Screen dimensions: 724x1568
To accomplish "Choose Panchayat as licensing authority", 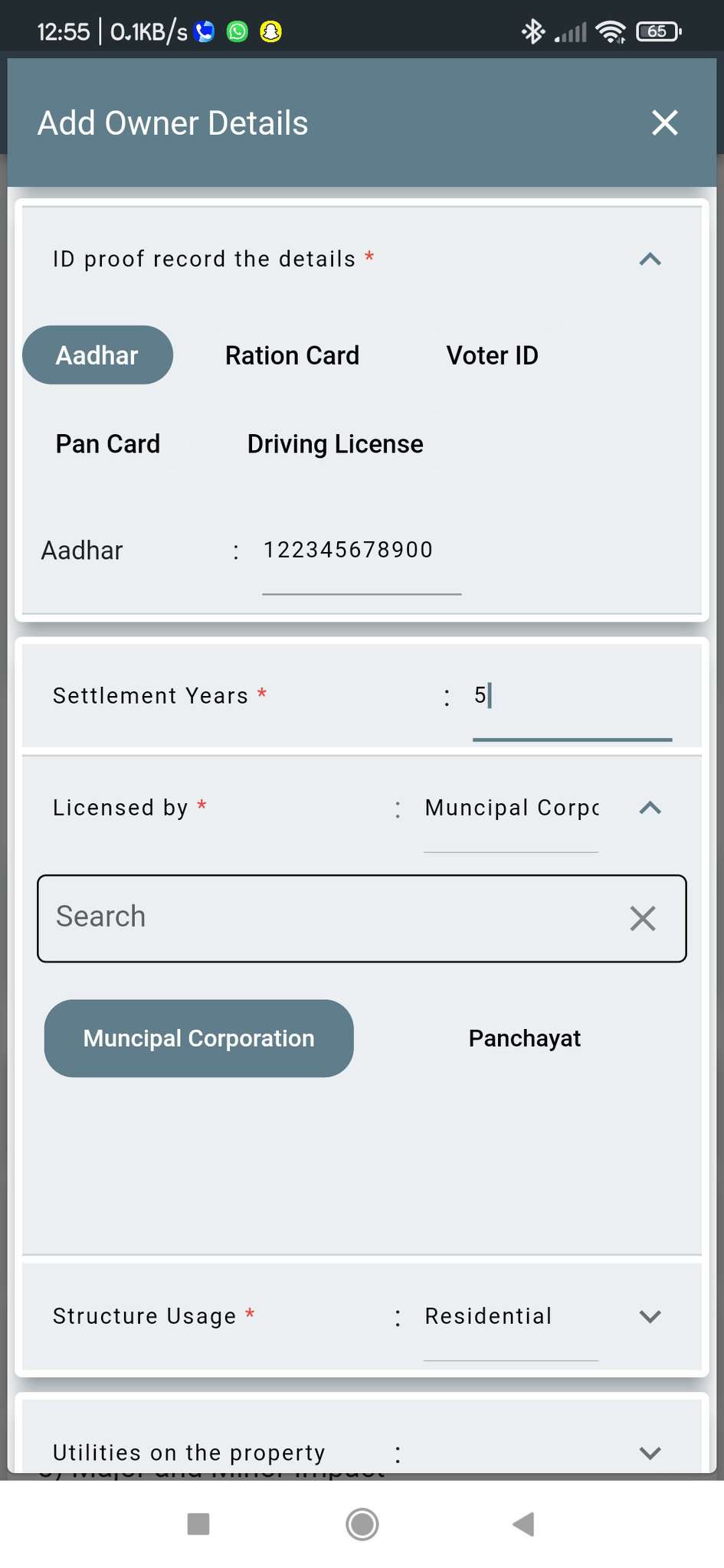I will [x=525, y=1038].
